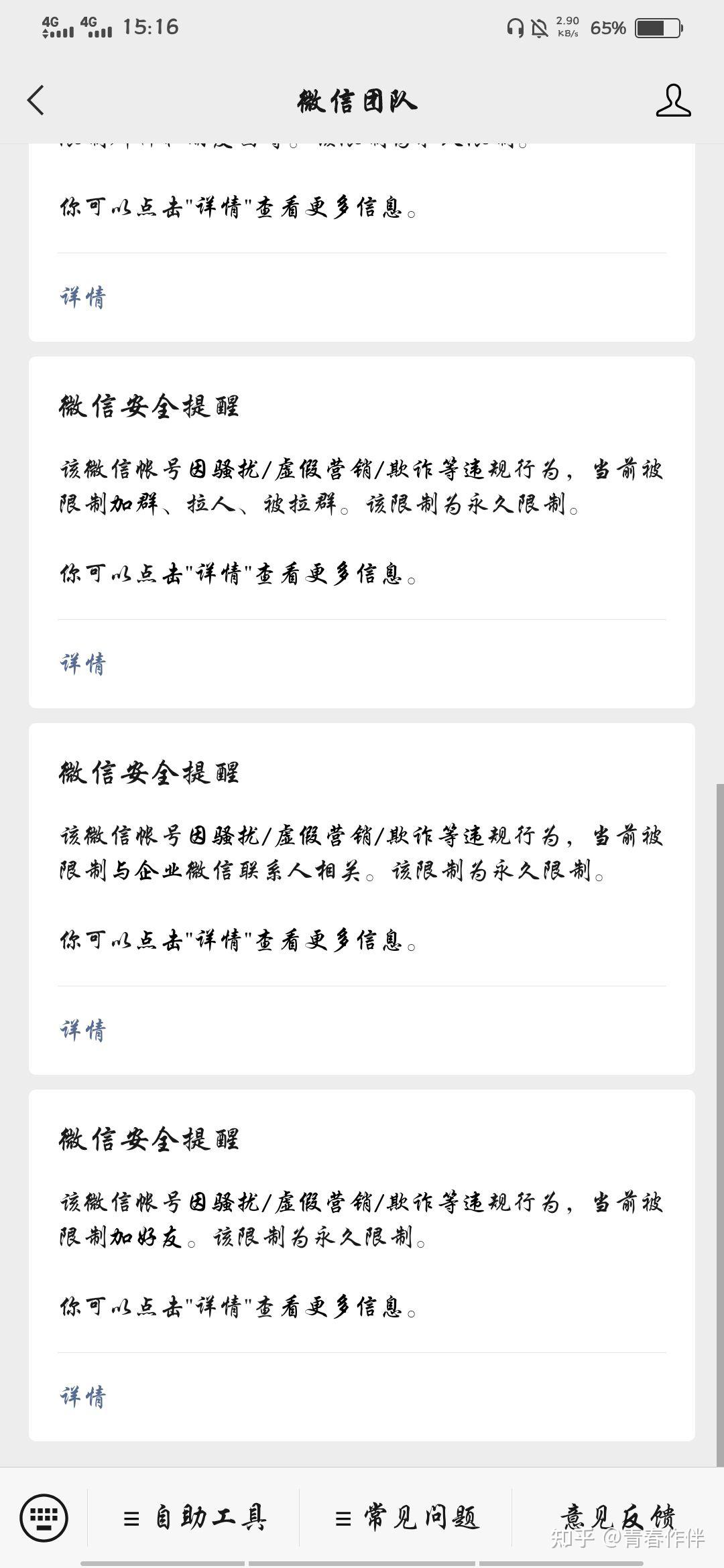The image size is (724, 1568).
Task: Tap the network speed indicator showing 2.90 KB/s
Action: pos(567,28)
